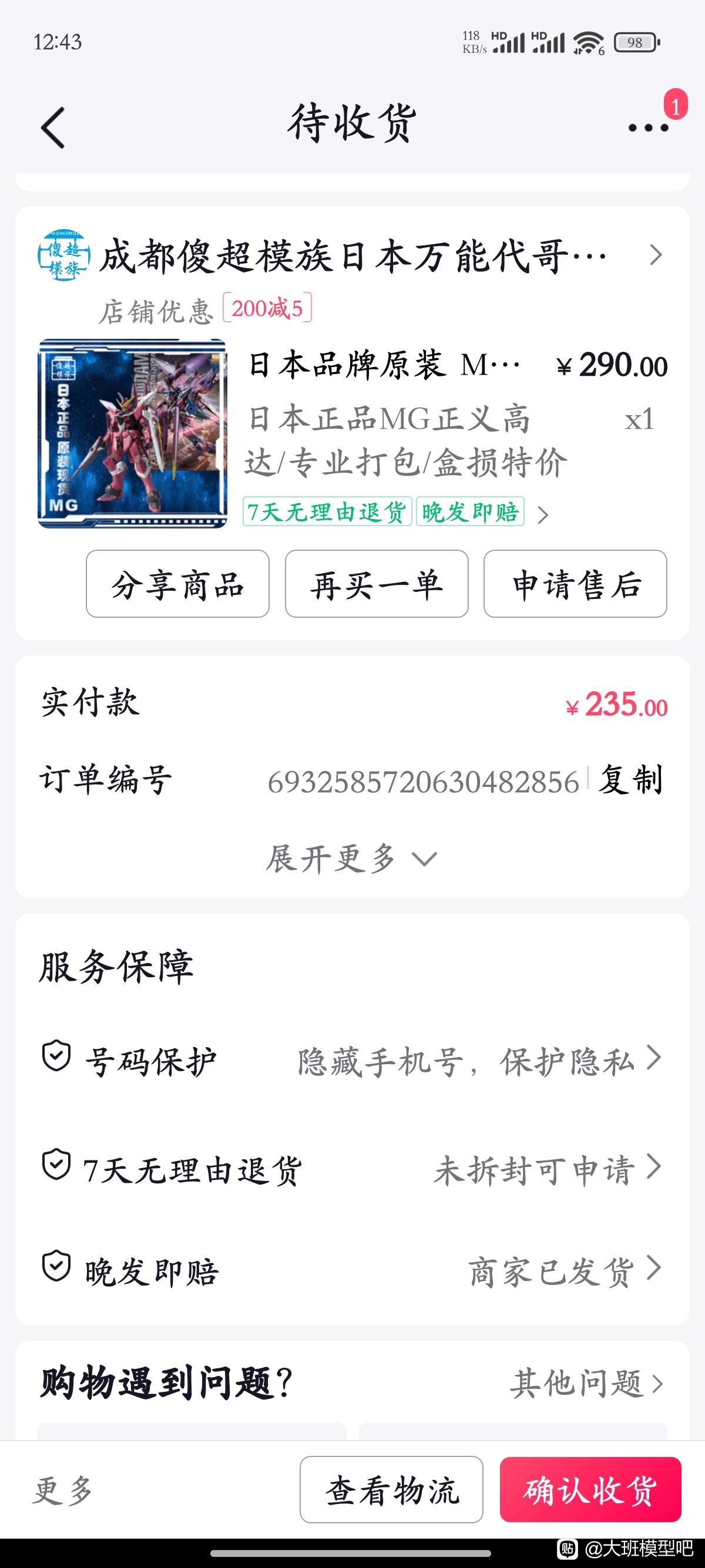Open the 晚发即赔 guarantee row

352,1271
